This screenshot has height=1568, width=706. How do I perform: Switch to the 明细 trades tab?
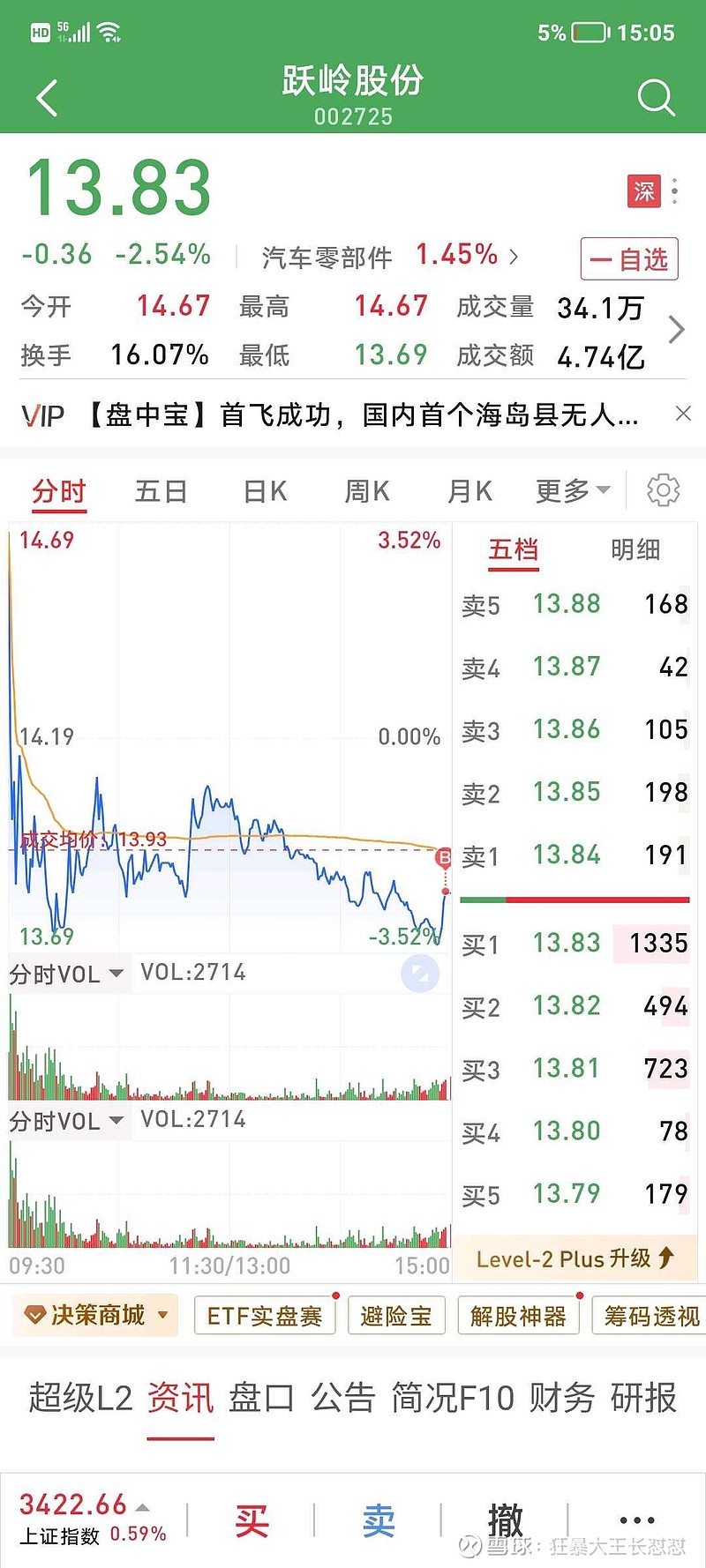pyautogui.click(x=635, y=550)
